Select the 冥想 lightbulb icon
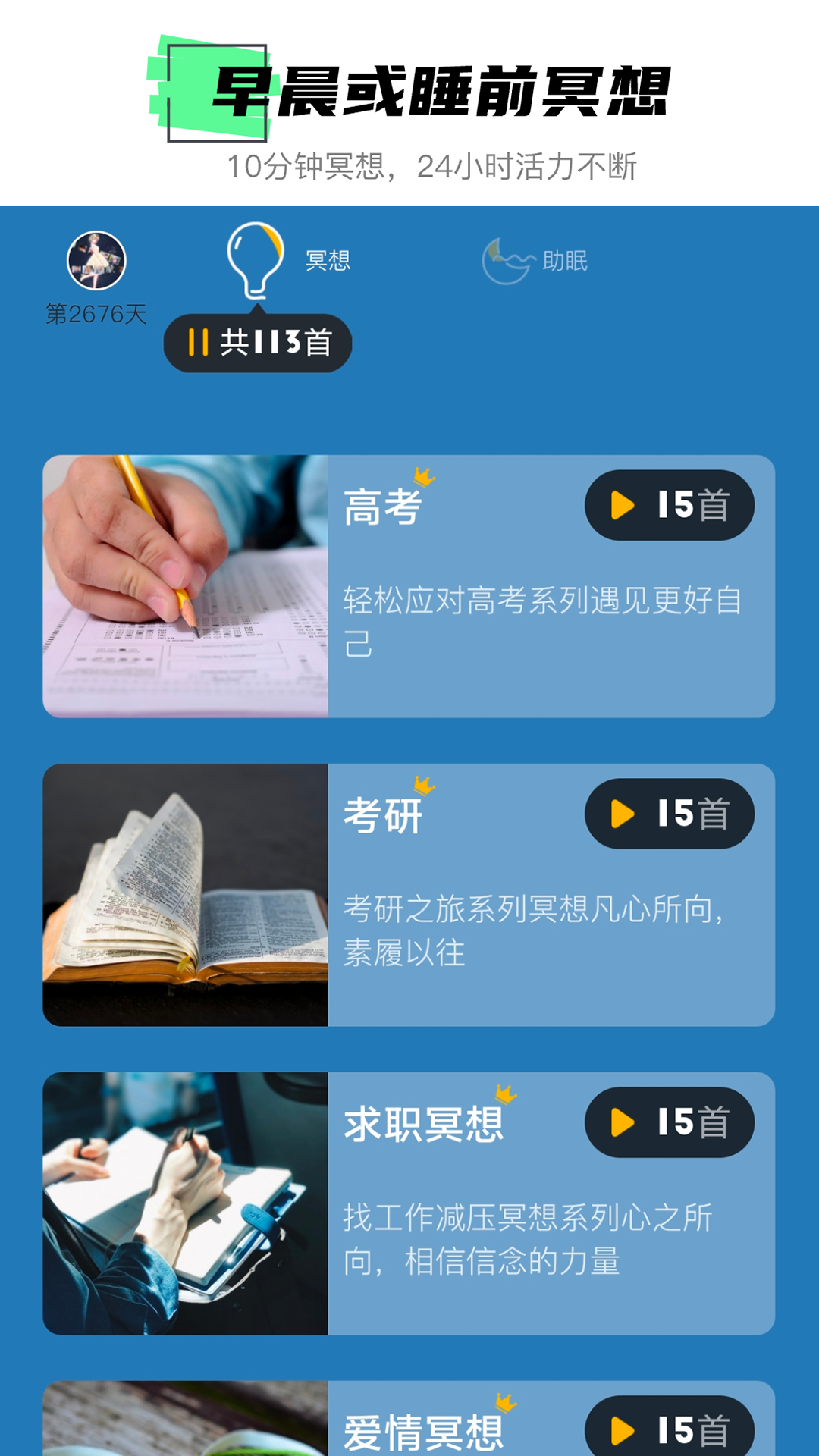Viewport: 819px width, 1456px height. tap(258, 262)
